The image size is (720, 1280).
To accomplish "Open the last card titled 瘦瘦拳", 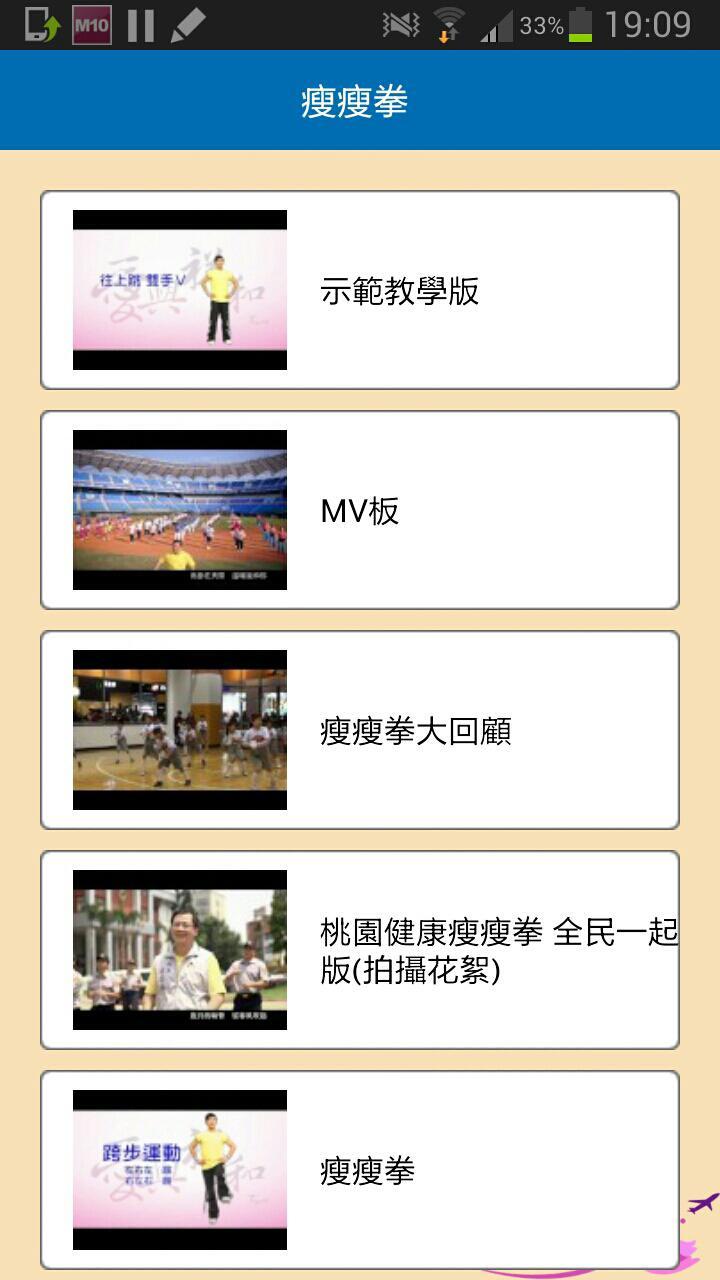I will (x=360, y=1170).
